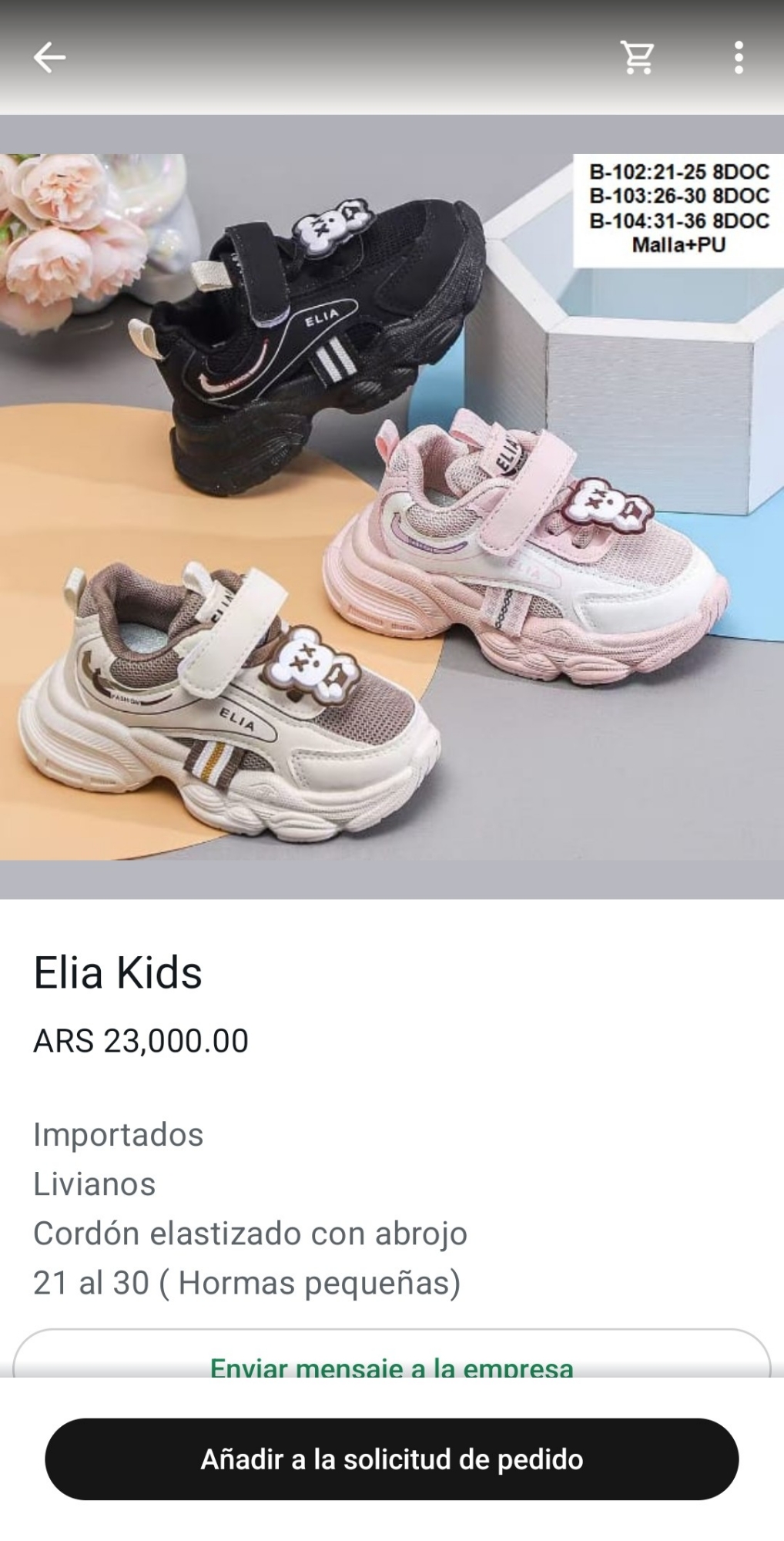Go back with the arrow icon
784x1541 pixels.
point(49,58)
